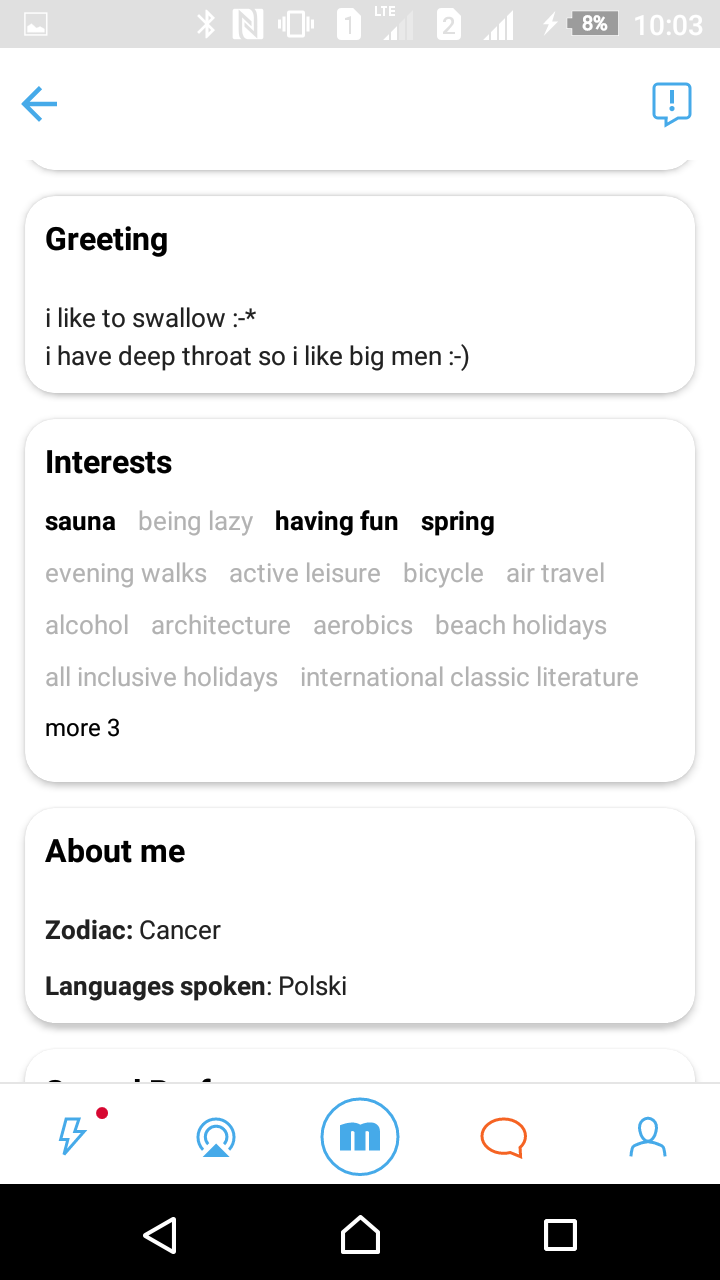
Task: Open the lightning bolt tab
Action: coord(73,1137)
